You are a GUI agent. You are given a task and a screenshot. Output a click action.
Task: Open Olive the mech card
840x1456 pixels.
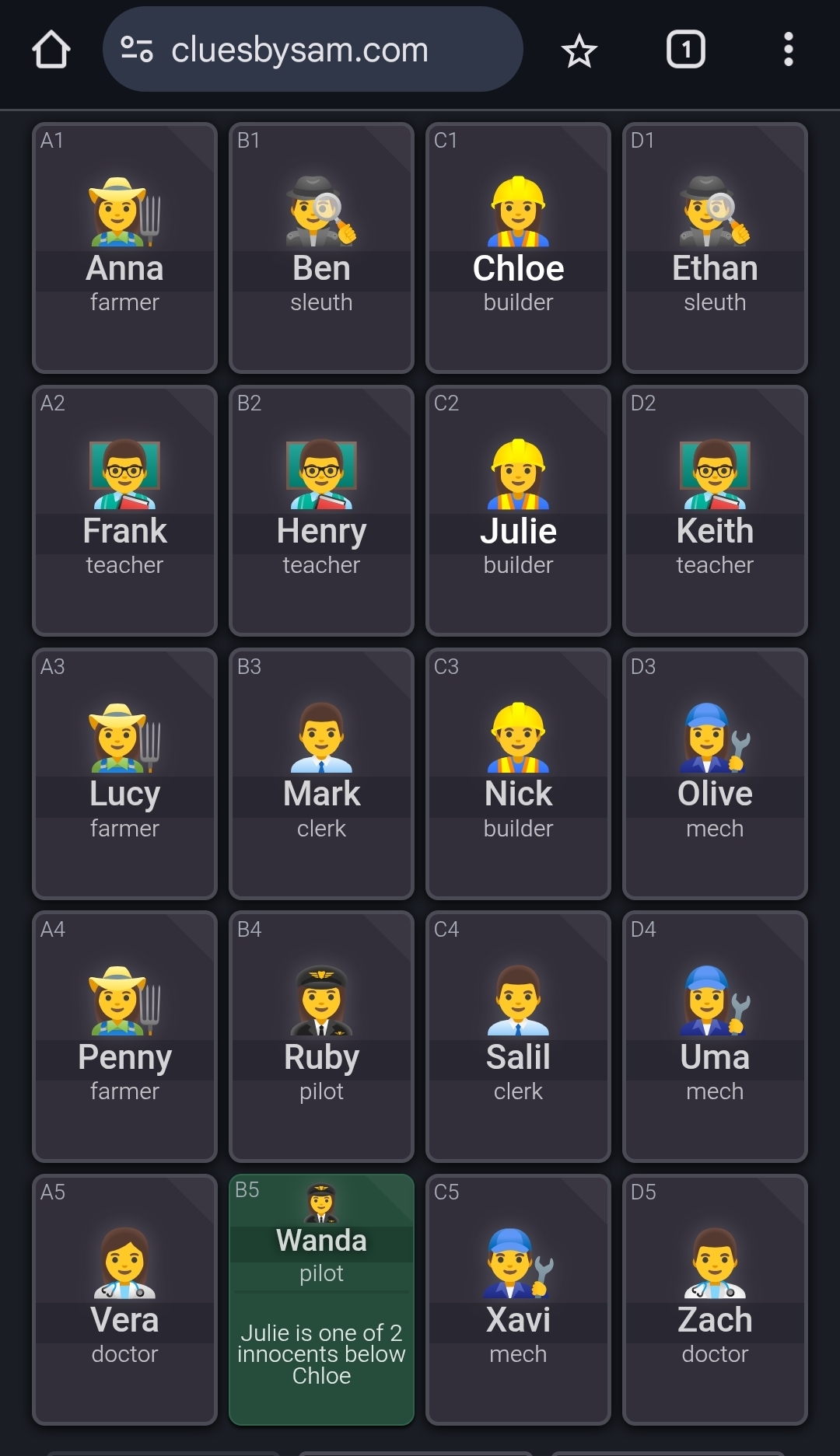(x=715, y=773)
